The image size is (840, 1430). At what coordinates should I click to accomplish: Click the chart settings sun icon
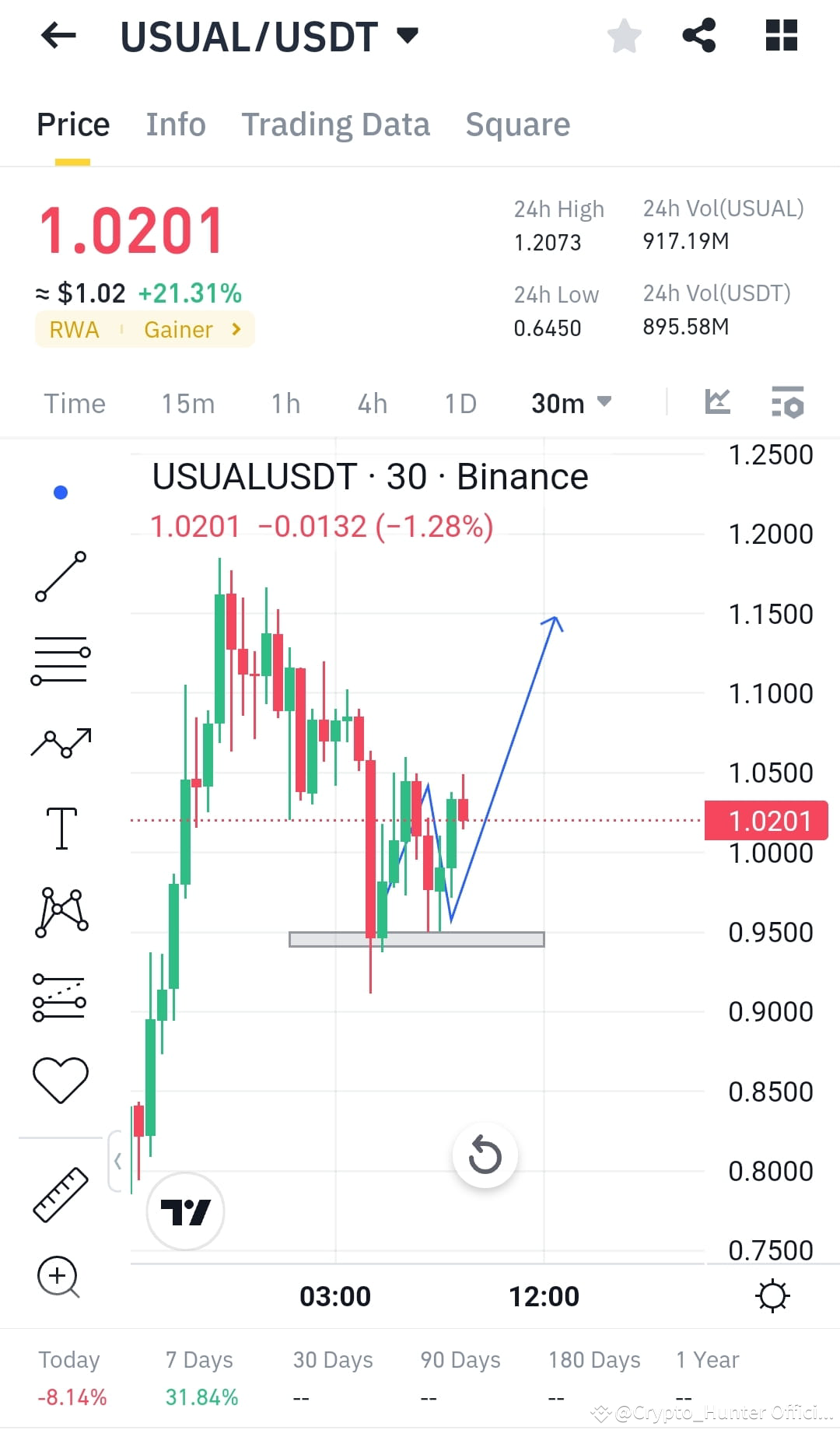pyautogui.click(x=772, y=1295)
